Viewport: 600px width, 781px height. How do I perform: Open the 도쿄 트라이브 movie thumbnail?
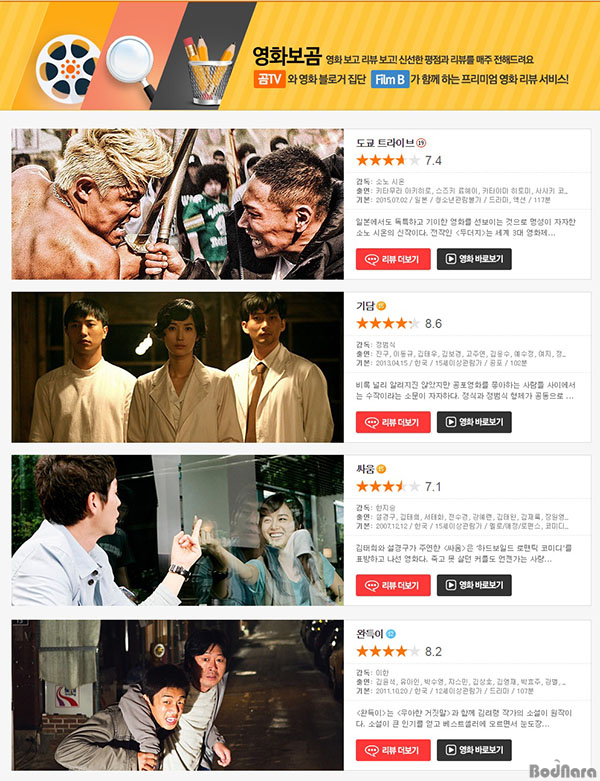[x=178, y=204]
